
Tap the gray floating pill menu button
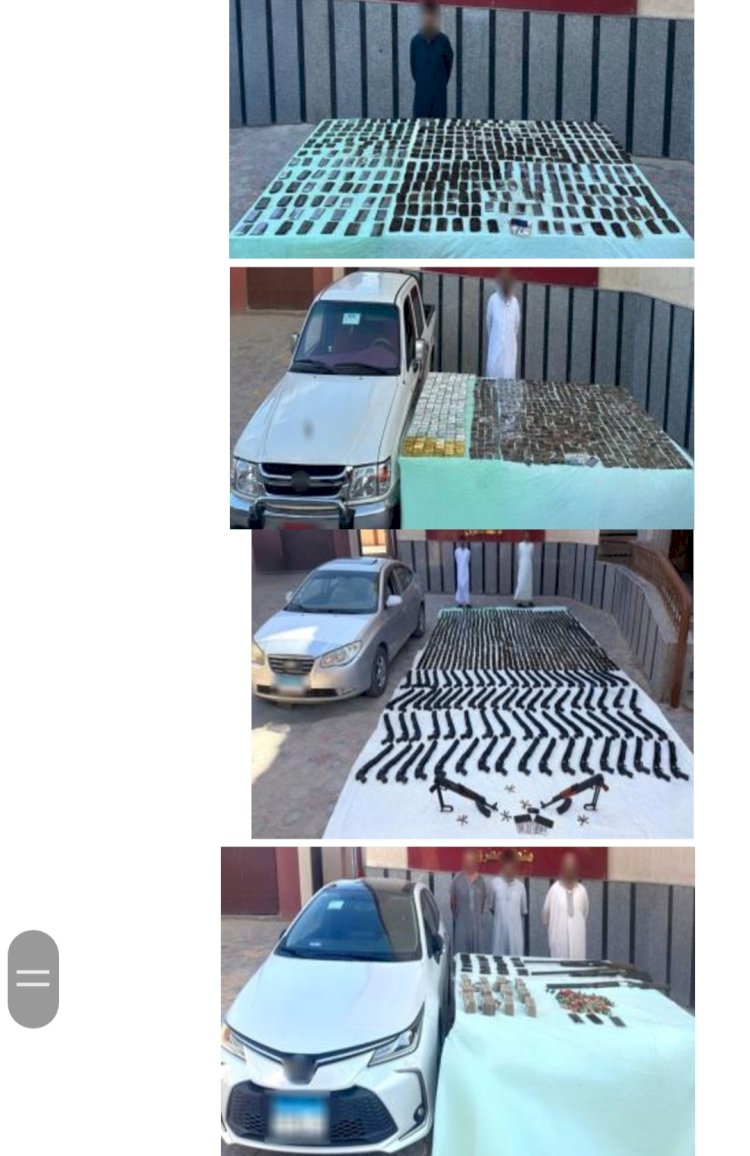tap(33, 978)
